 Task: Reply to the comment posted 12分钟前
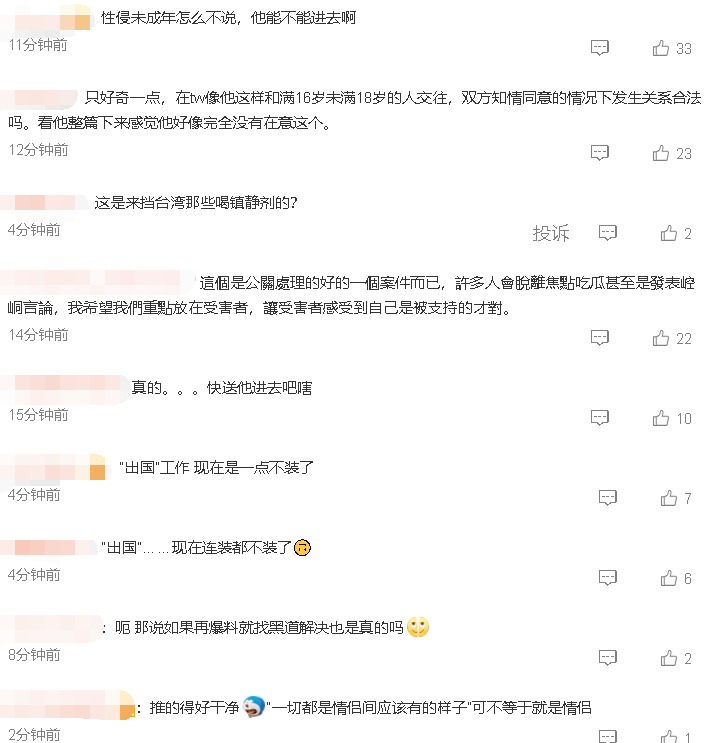point(599,153)
